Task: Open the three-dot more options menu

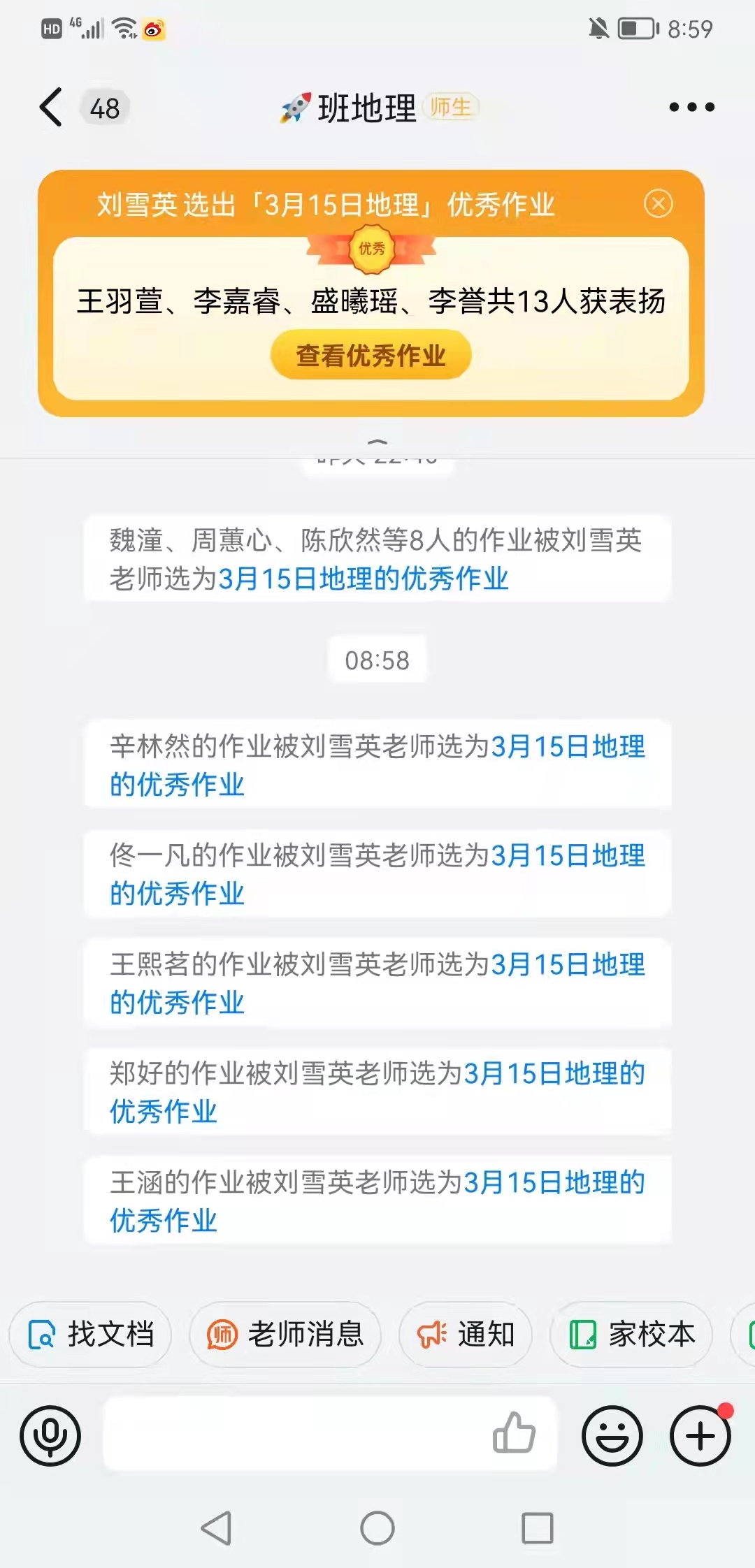Action: [691, 108]
